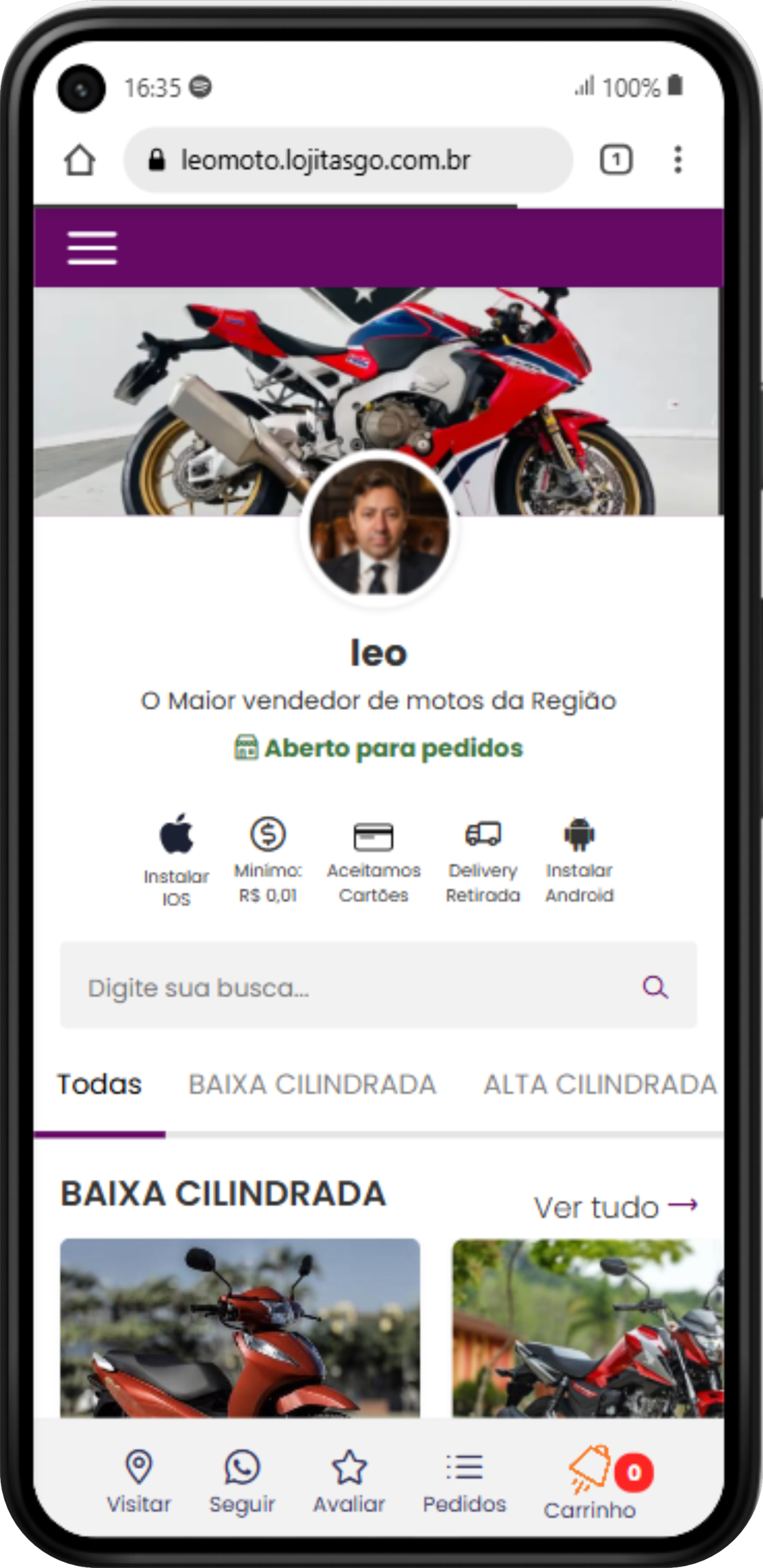Open the browser three-dot menu
763x1568 pixels.
pos(677,159)
